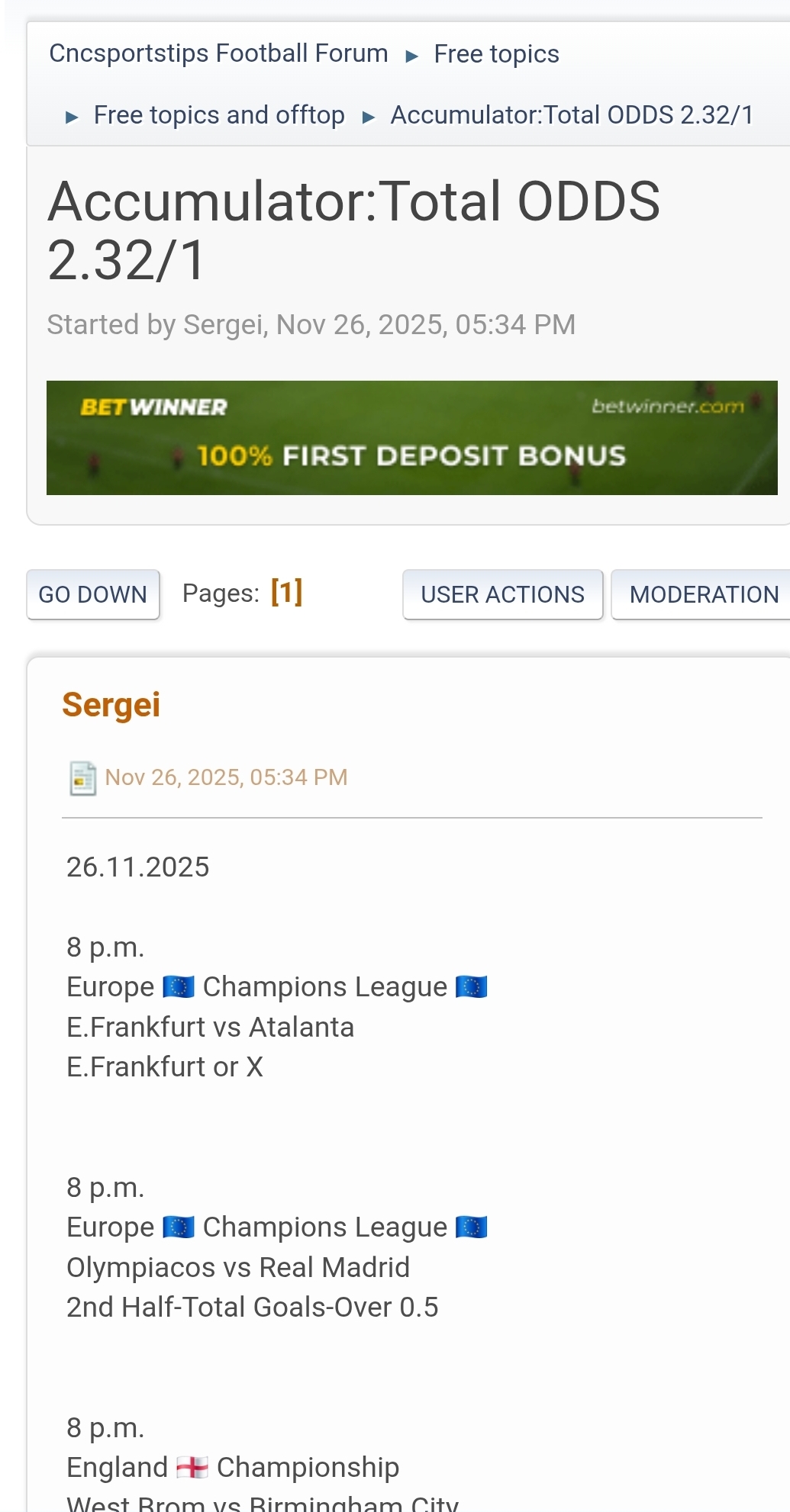
Task: Go to Free topics and offtop breadcrumb
Action: [x=219, y=115]
